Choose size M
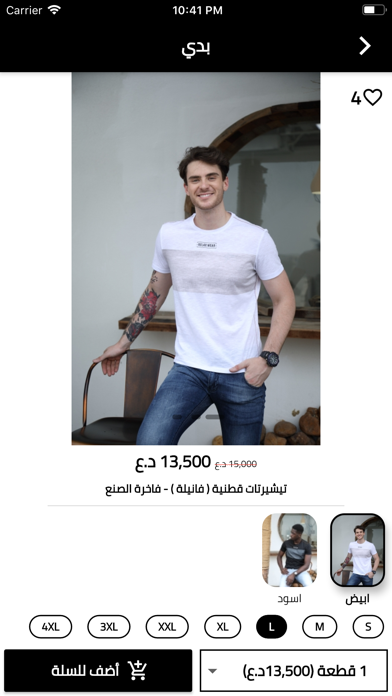Screen dimensions: 392x696 (320, 627)
